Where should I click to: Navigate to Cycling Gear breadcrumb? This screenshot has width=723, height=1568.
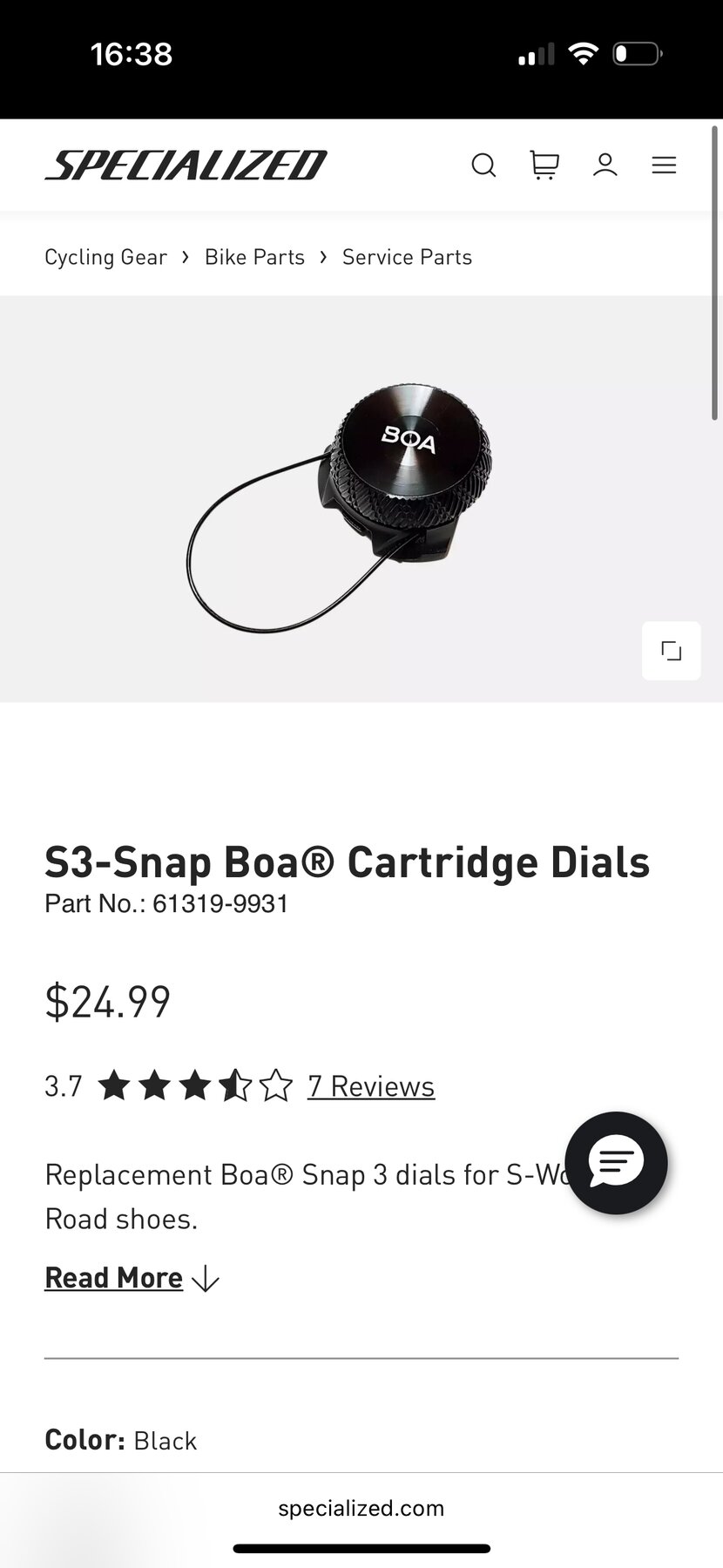click(105, 257)
